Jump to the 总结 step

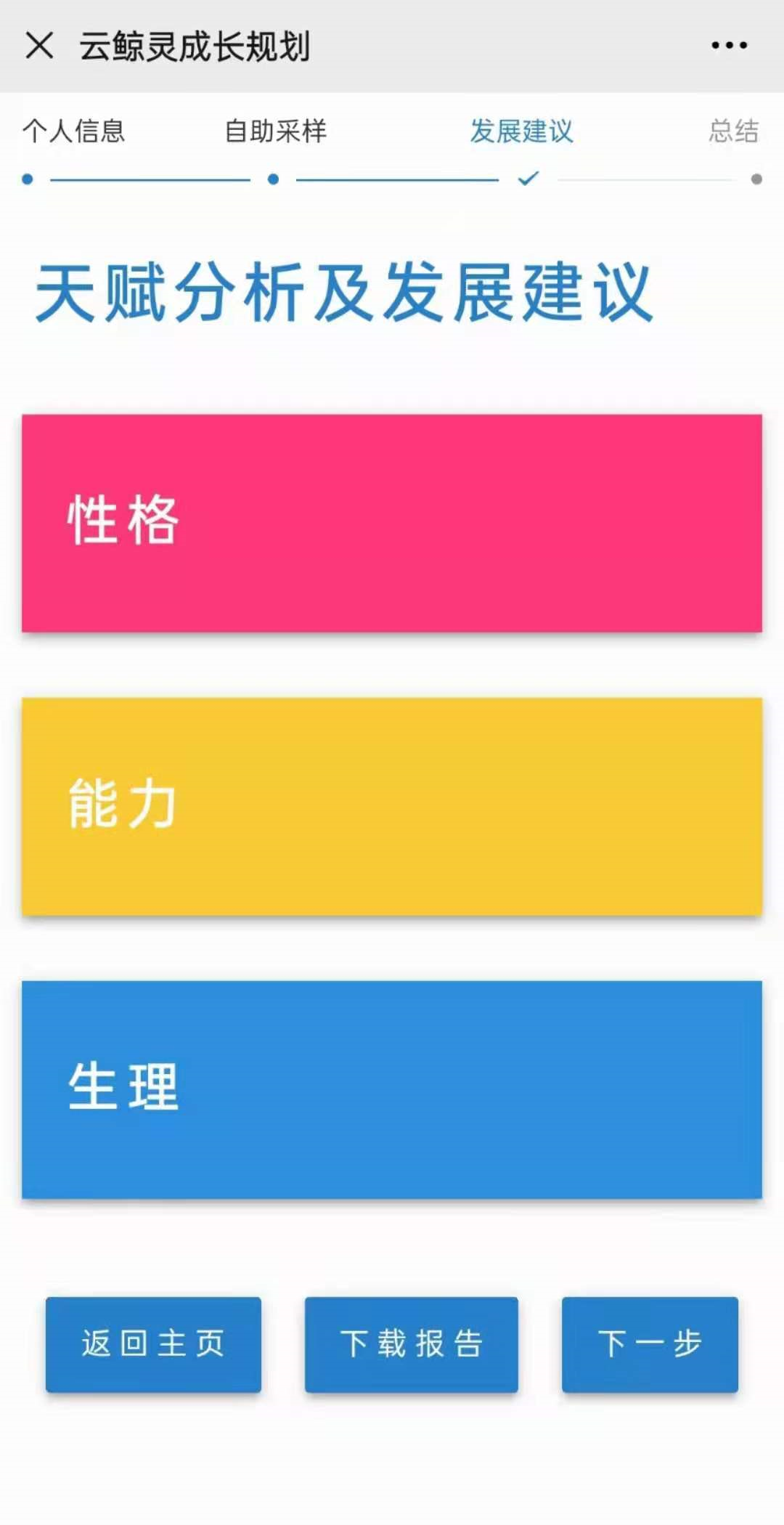pyautogui.click(x=733, y=131)
